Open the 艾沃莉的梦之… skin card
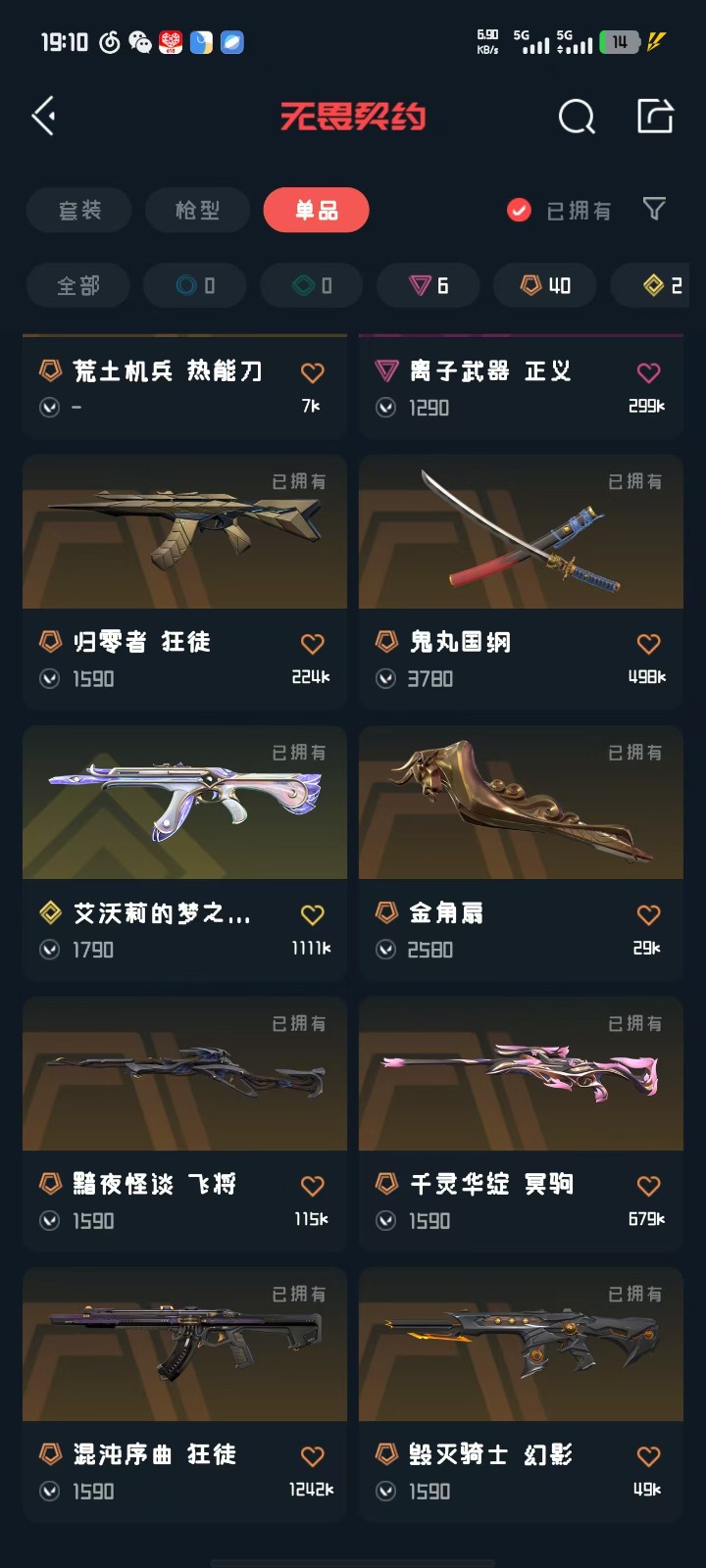706x1568 pixels. point(184,853)
